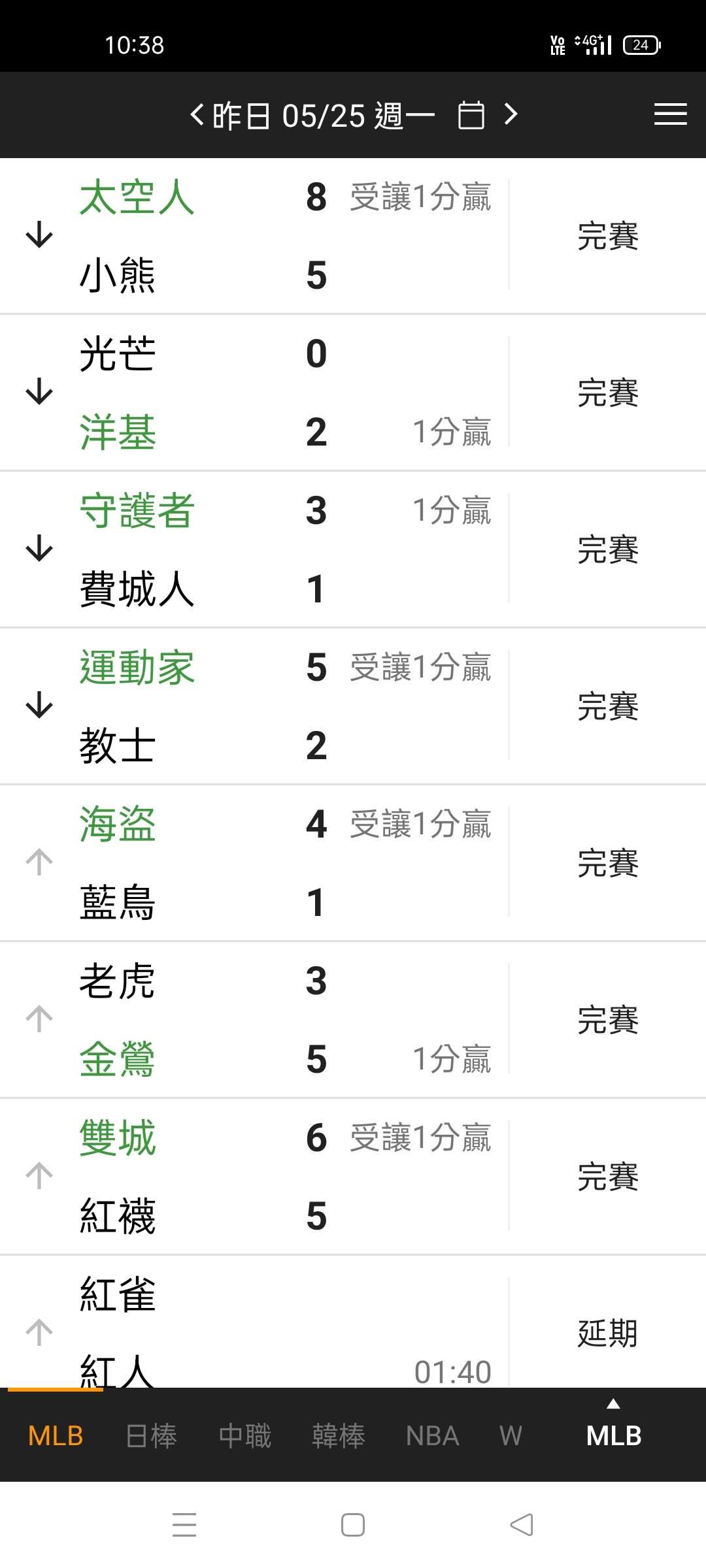
Task: Open the postponed 紅雀 vs 紅人 game
Action: pyautogui.click(x=353, y=1322)
